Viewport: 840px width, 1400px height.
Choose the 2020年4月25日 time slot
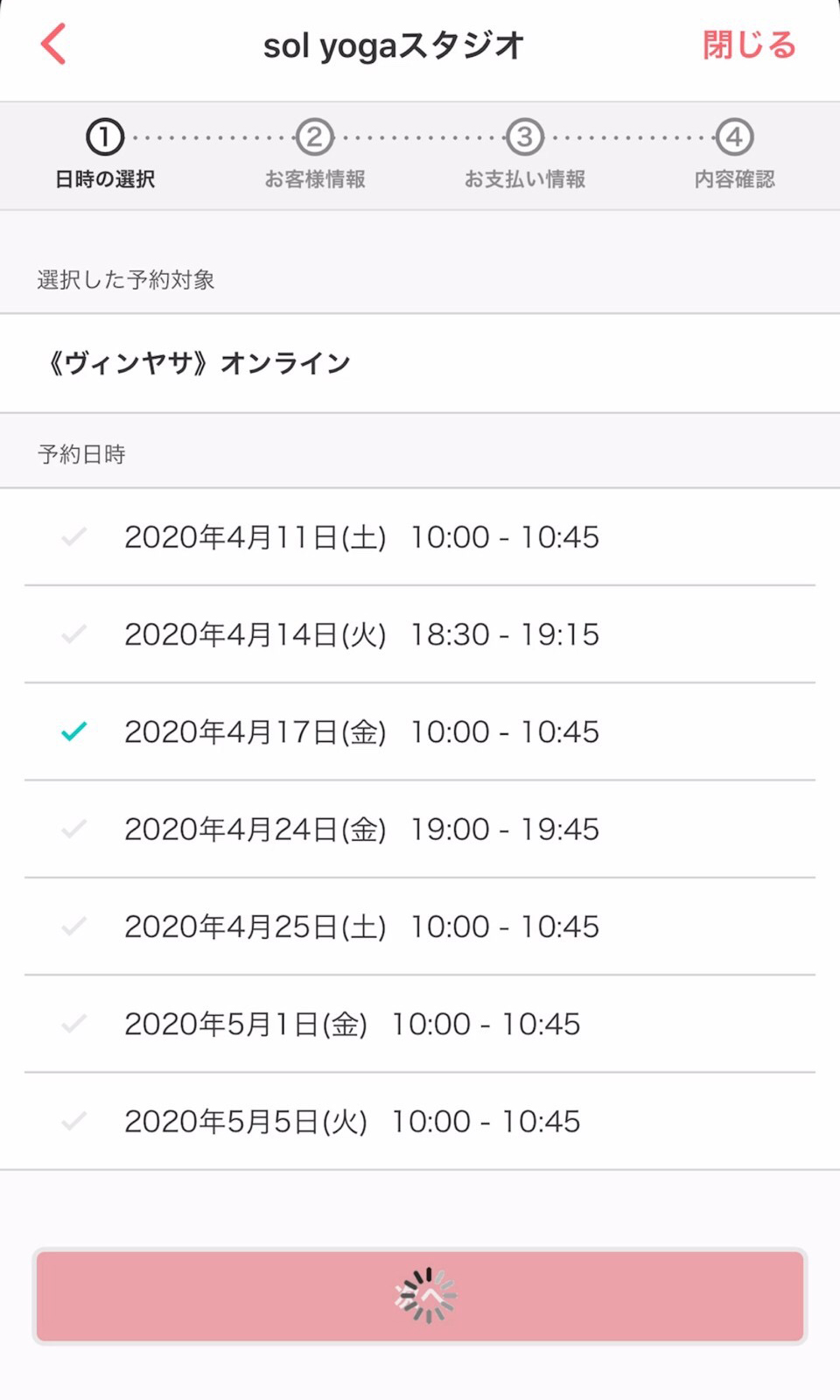pos(360,926)
